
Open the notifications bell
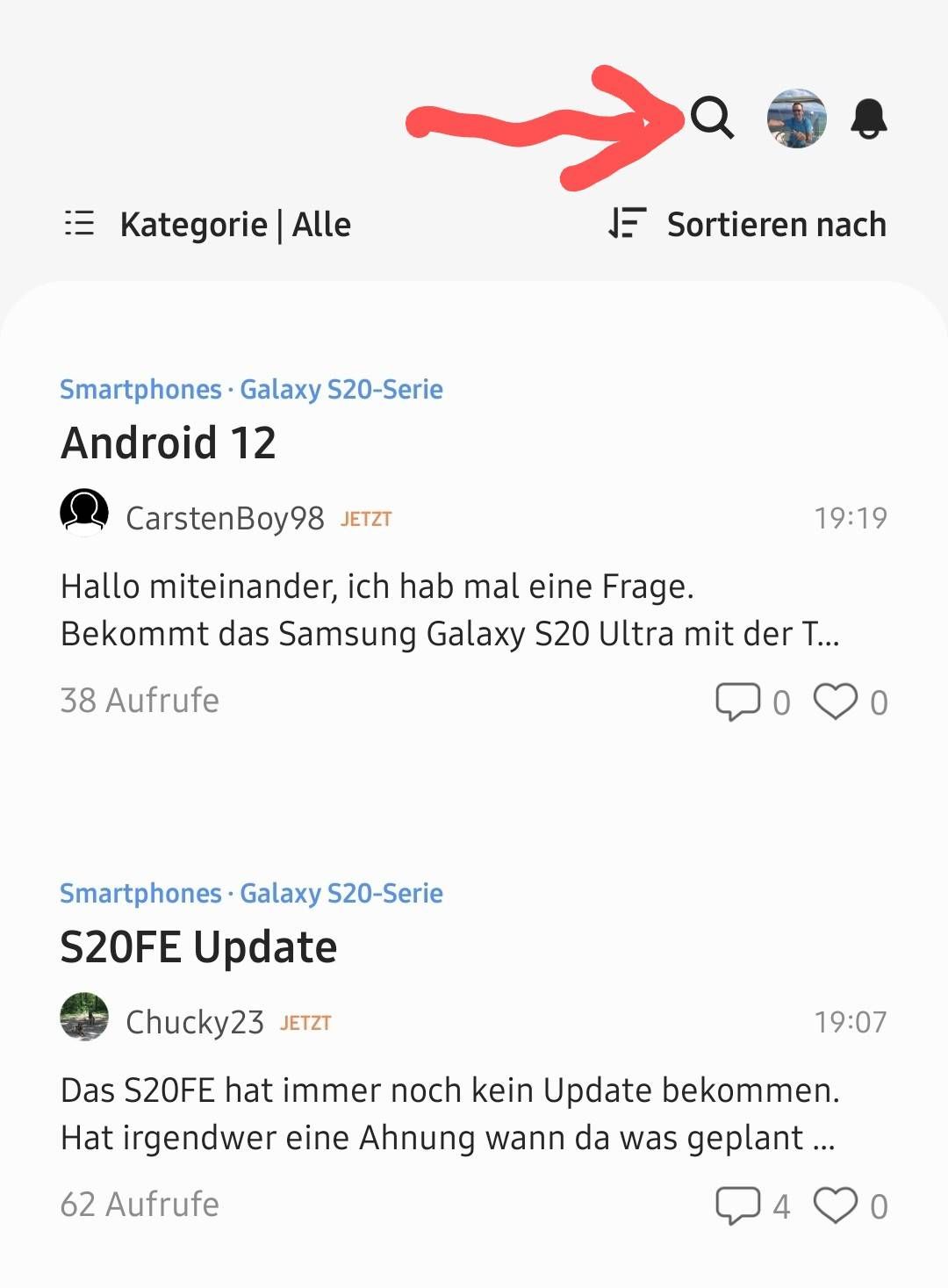point(869,119)
